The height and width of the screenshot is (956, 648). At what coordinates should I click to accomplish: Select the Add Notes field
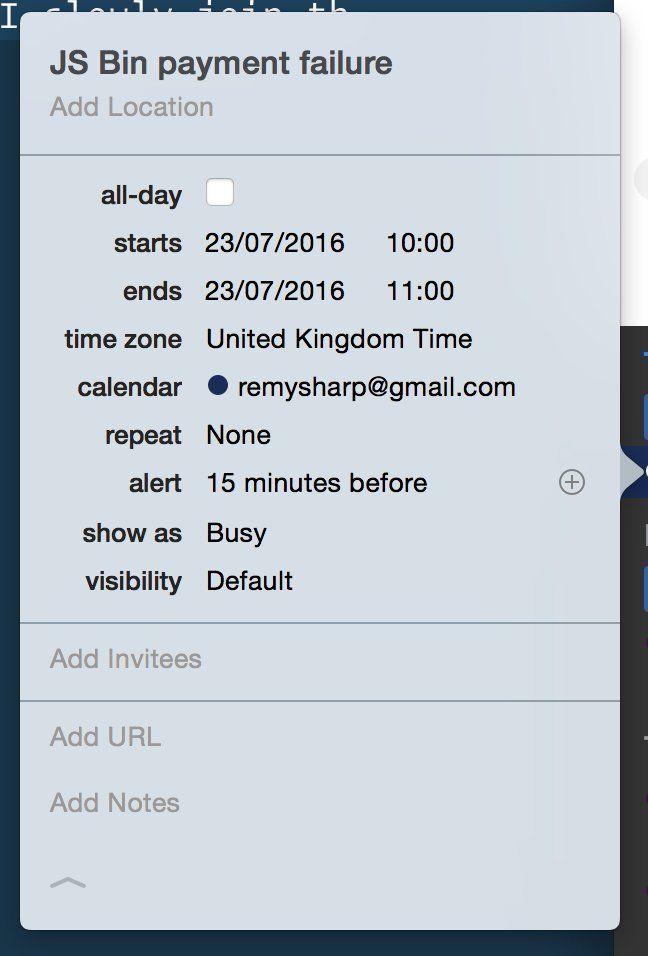(115, 803)
